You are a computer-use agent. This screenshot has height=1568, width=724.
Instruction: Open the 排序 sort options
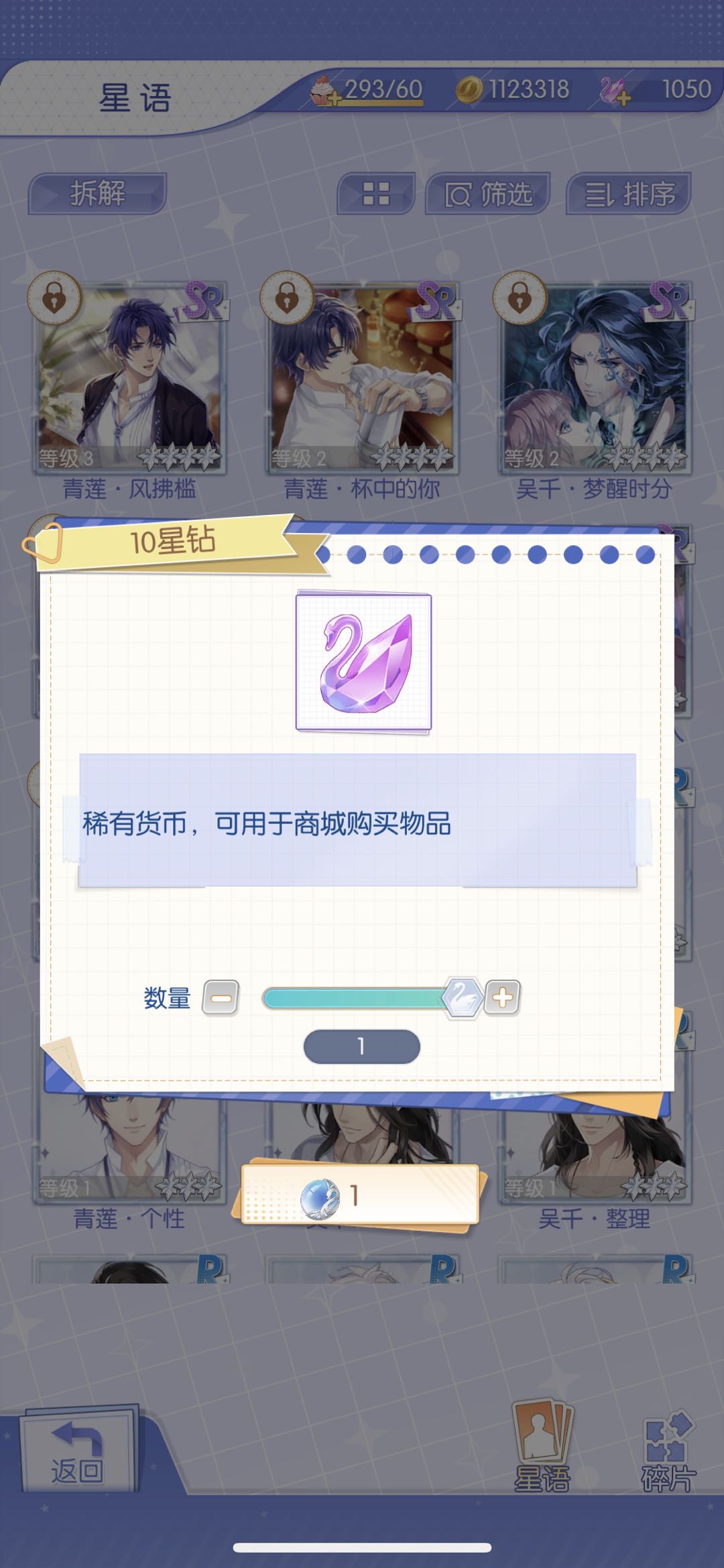click(628, 194)
